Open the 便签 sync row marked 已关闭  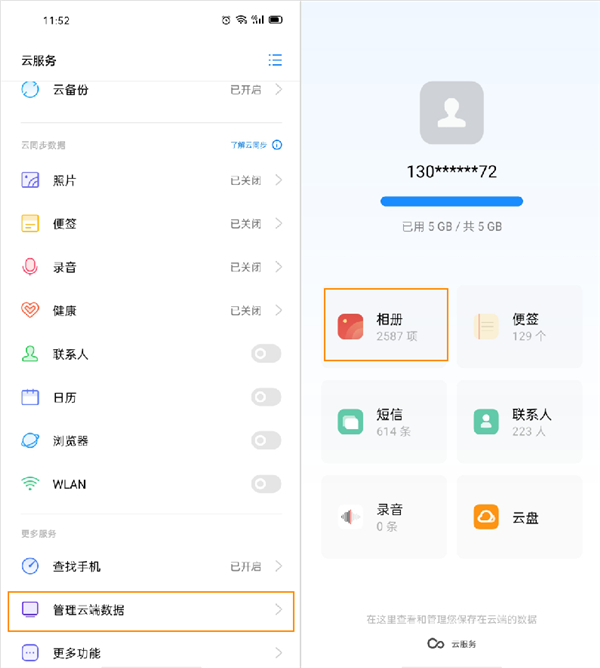click(x=150, y=224)
